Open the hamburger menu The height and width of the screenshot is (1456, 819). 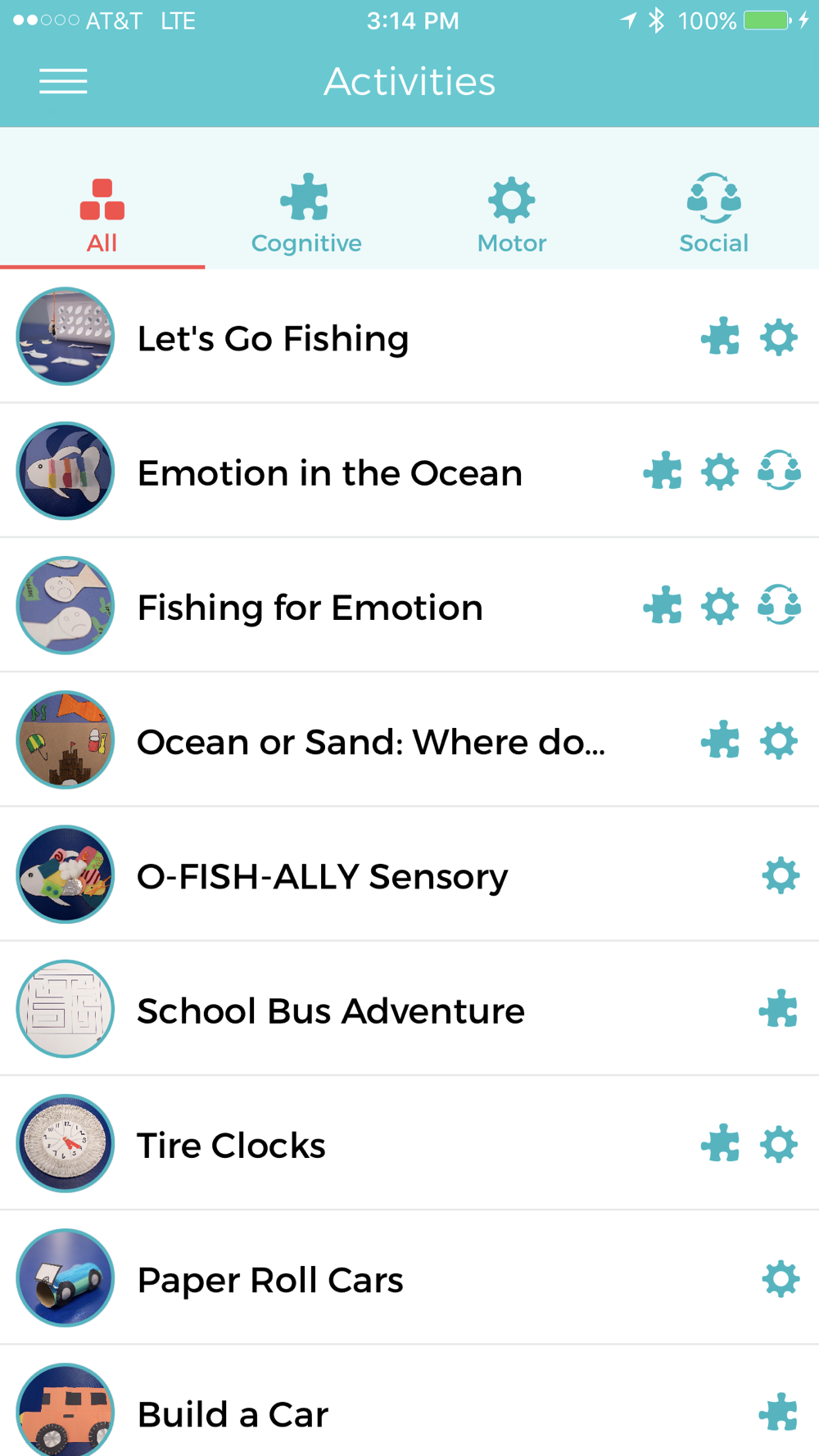[63, 81]
